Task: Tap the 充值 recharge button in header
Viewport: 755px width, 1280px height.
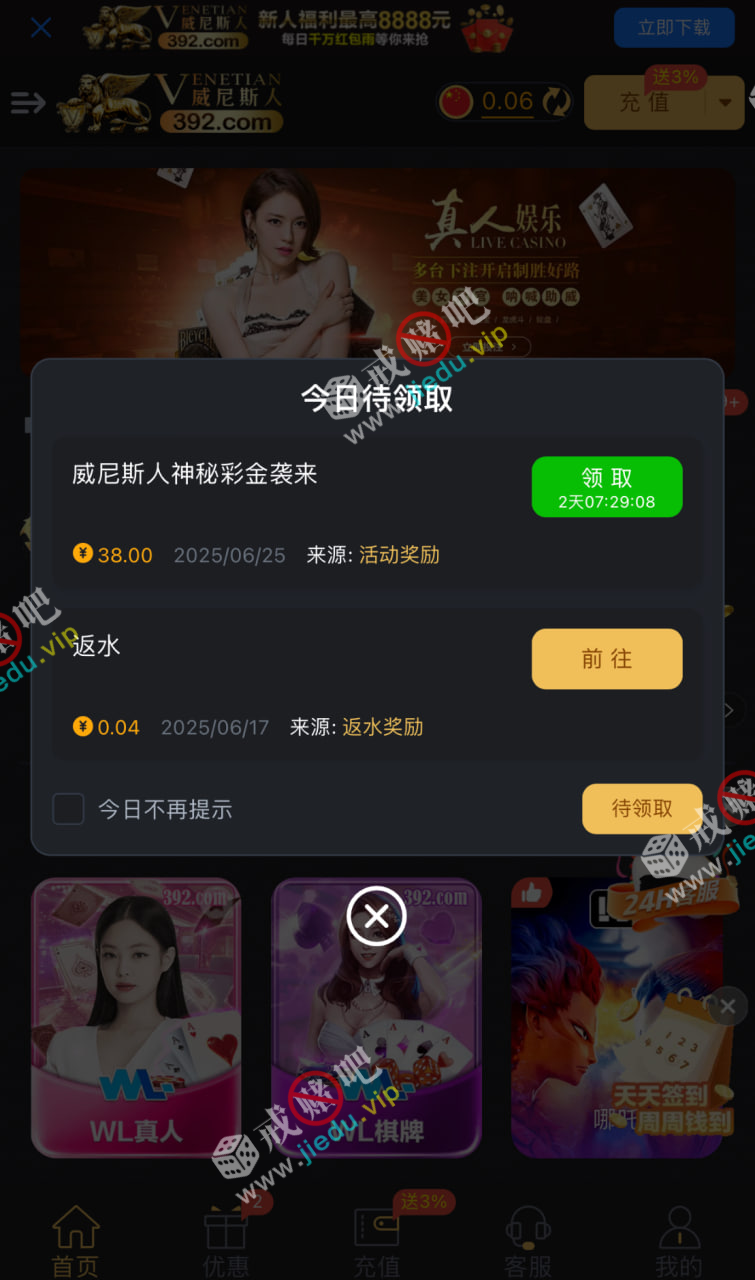Action: pos(645,102)
